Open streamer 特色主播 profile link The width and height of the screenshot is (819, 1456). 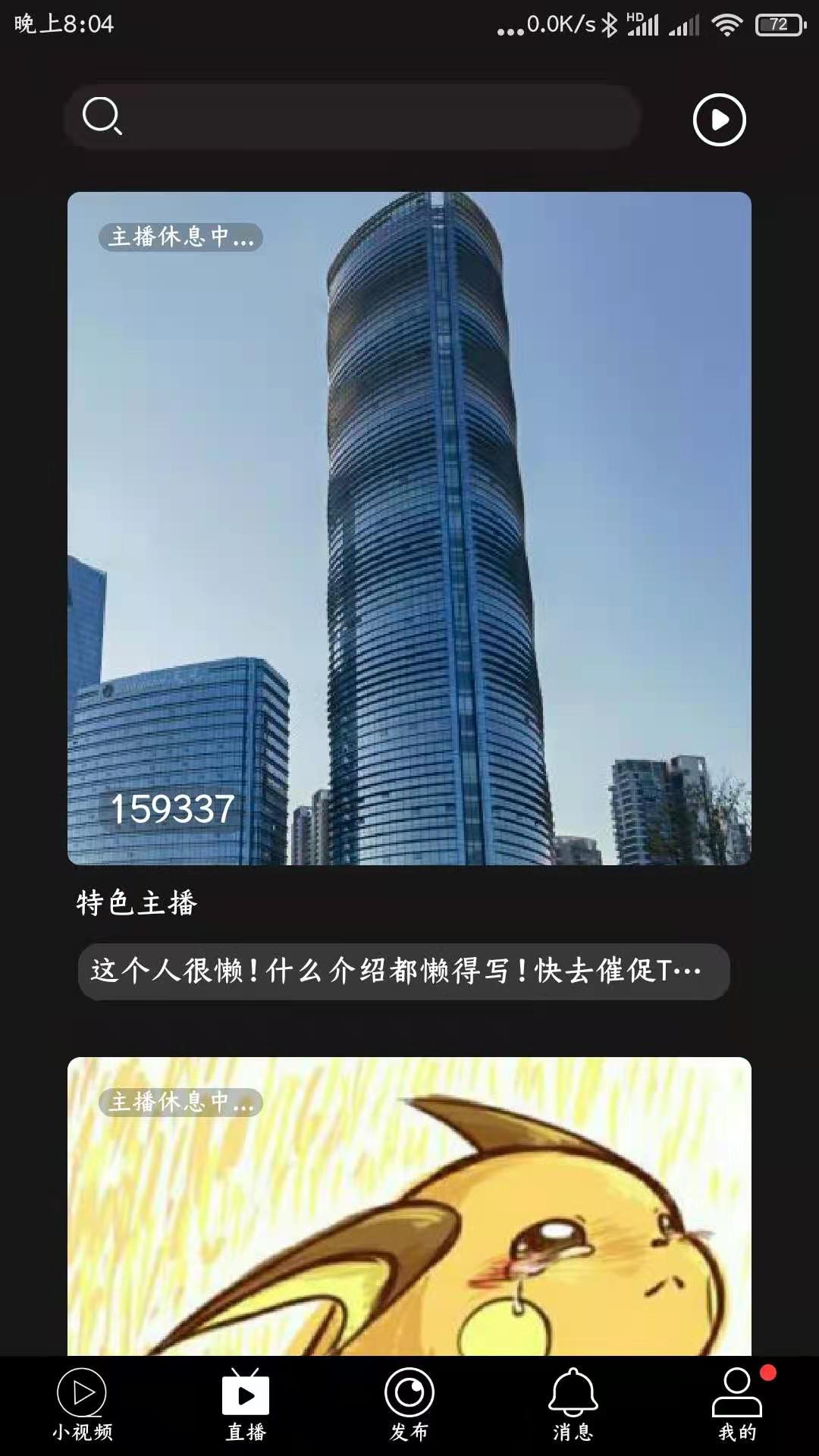(x=135, y=905)
